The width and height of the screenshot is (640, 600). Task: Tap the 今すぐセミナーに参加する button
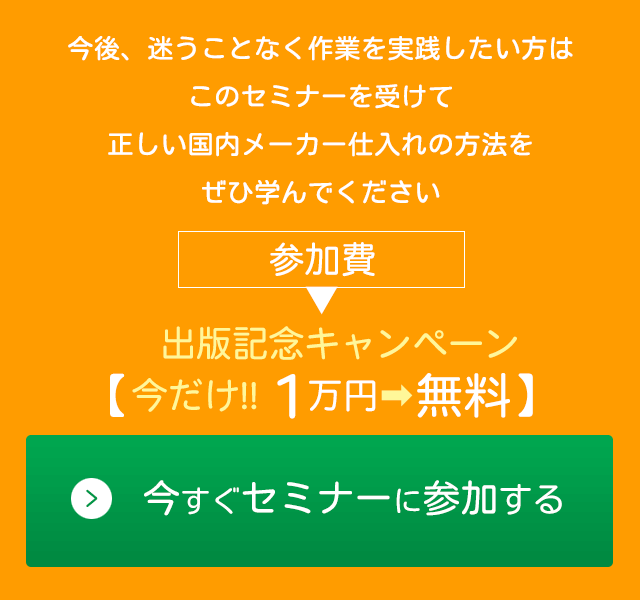click(320, 500)
